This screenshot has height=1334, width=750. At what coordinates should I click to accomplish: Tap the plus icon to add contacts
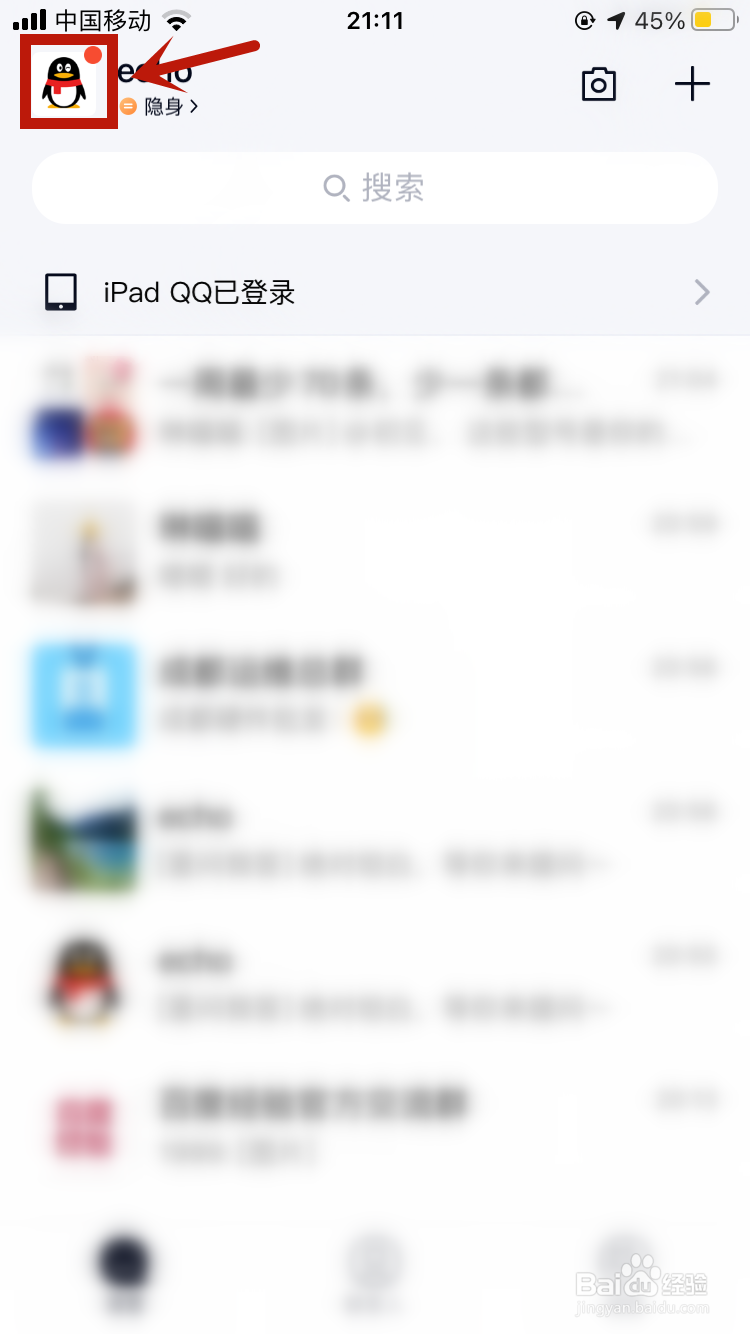click(692, 84)
